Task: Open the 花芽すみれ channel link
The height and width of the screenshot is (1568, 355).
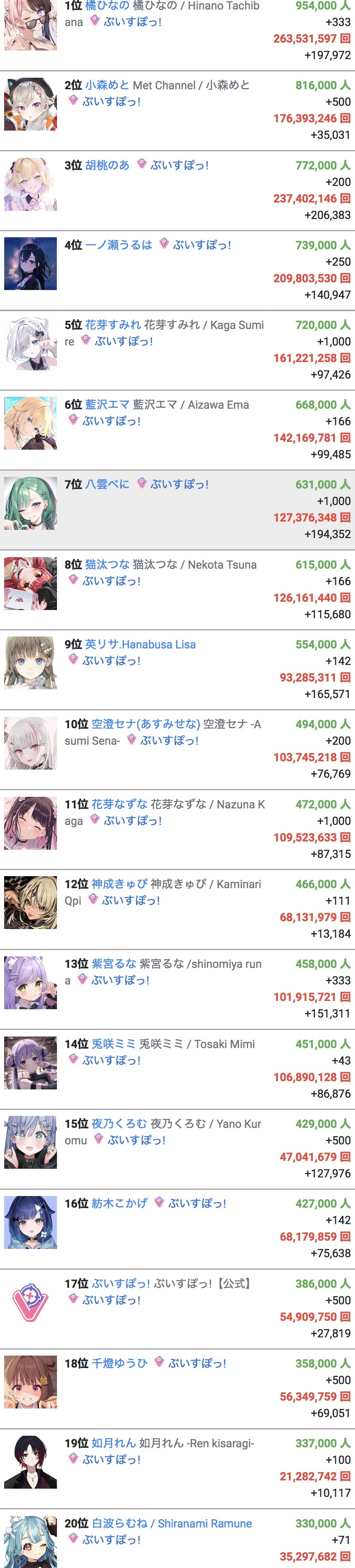Action: (112, 325)
